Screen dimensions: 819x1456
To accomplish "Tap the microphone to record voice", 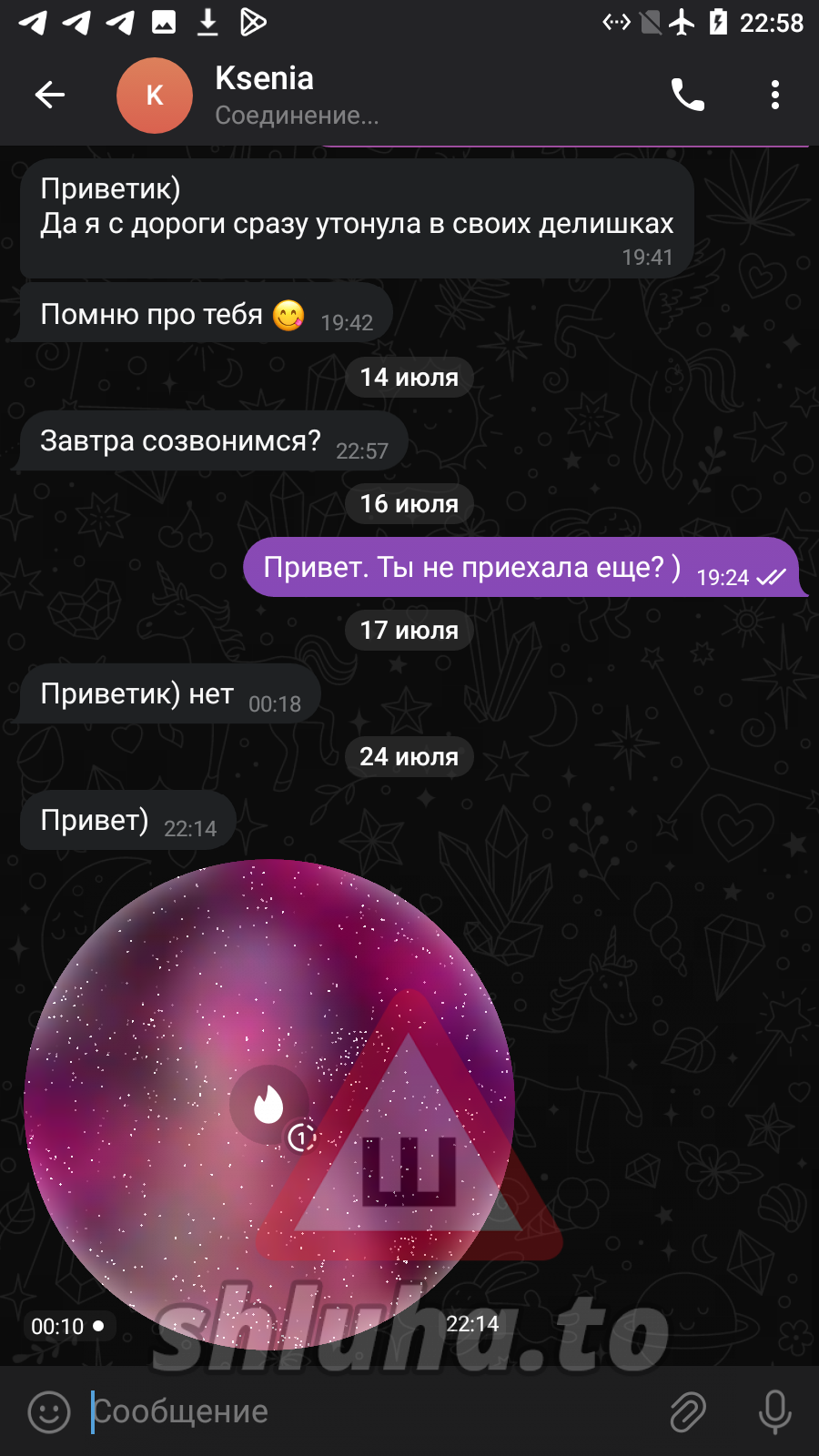I will (x=774, y=1411).
